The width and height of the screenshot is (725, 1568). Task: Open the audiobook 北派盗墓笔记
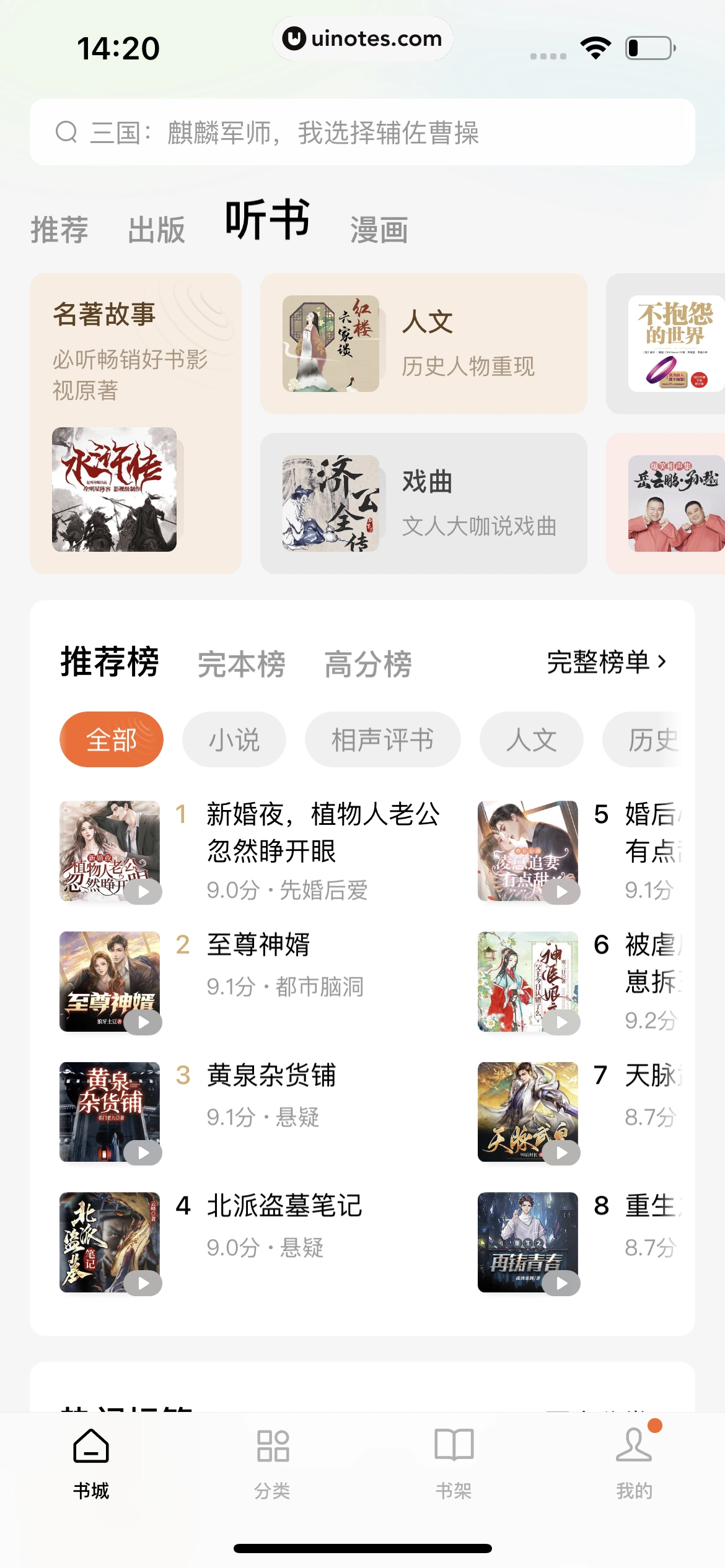[x=284, y=1206]
